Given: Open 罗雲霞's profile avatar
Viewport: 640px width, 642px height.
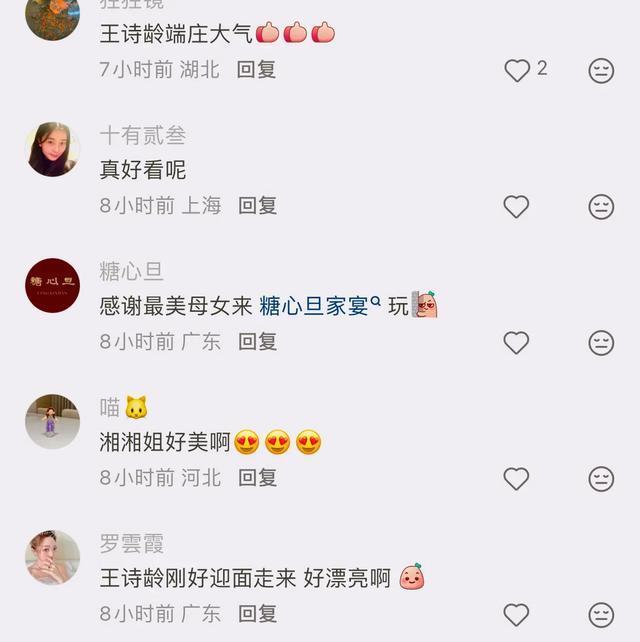Looking at the screenshot, I should [x=52, y=558].
